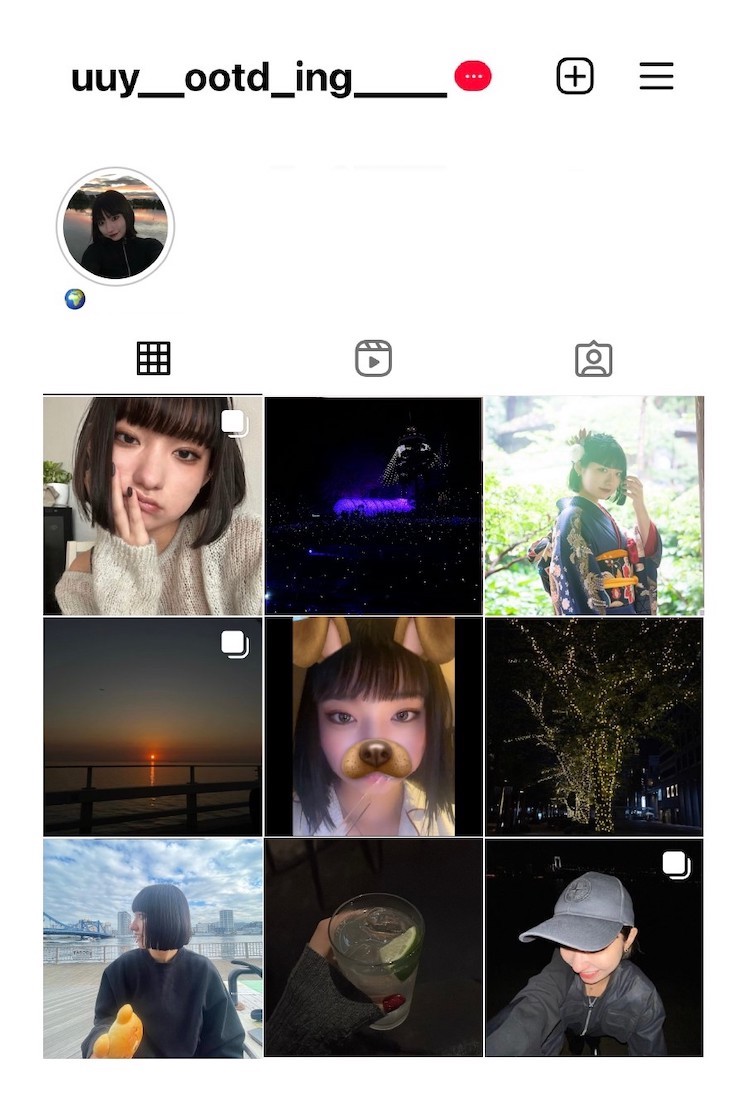Switch to the Reels tab
The width and height of the screenshot is (750, 1097).
[x=373, y=358]
